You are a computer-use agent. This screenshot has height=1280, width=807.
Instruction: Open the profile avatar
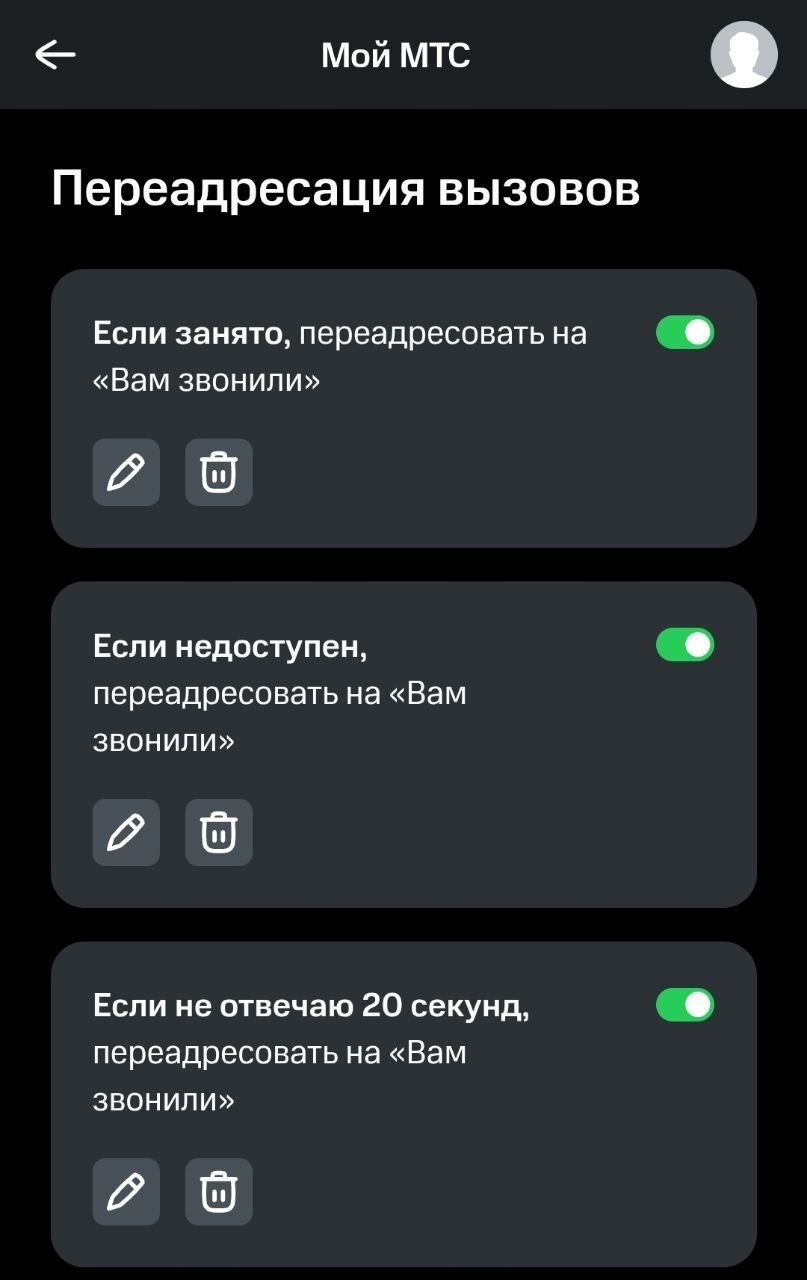click(x=743, y=55)
